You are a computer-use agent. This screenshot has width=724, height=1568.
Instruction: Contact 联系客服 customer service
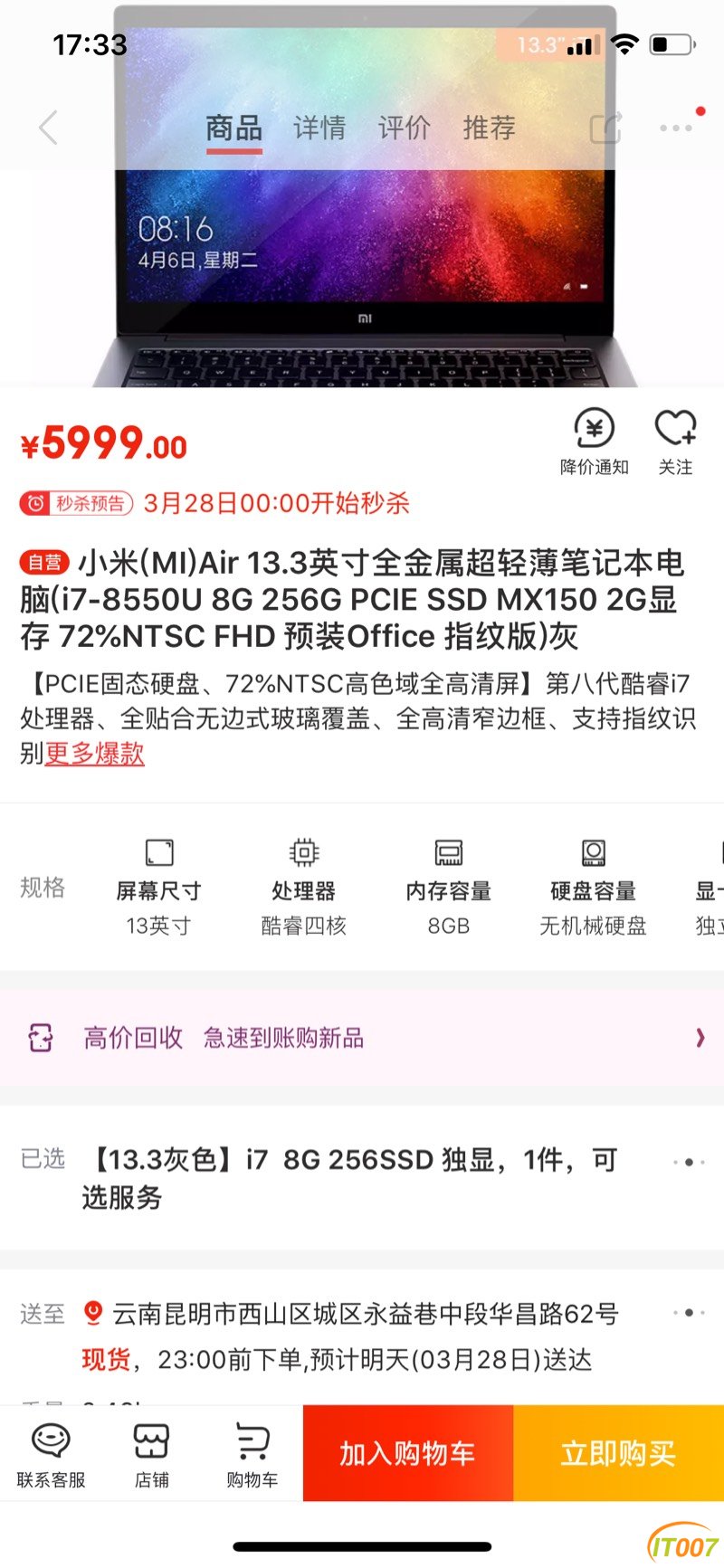point(51,1454)
